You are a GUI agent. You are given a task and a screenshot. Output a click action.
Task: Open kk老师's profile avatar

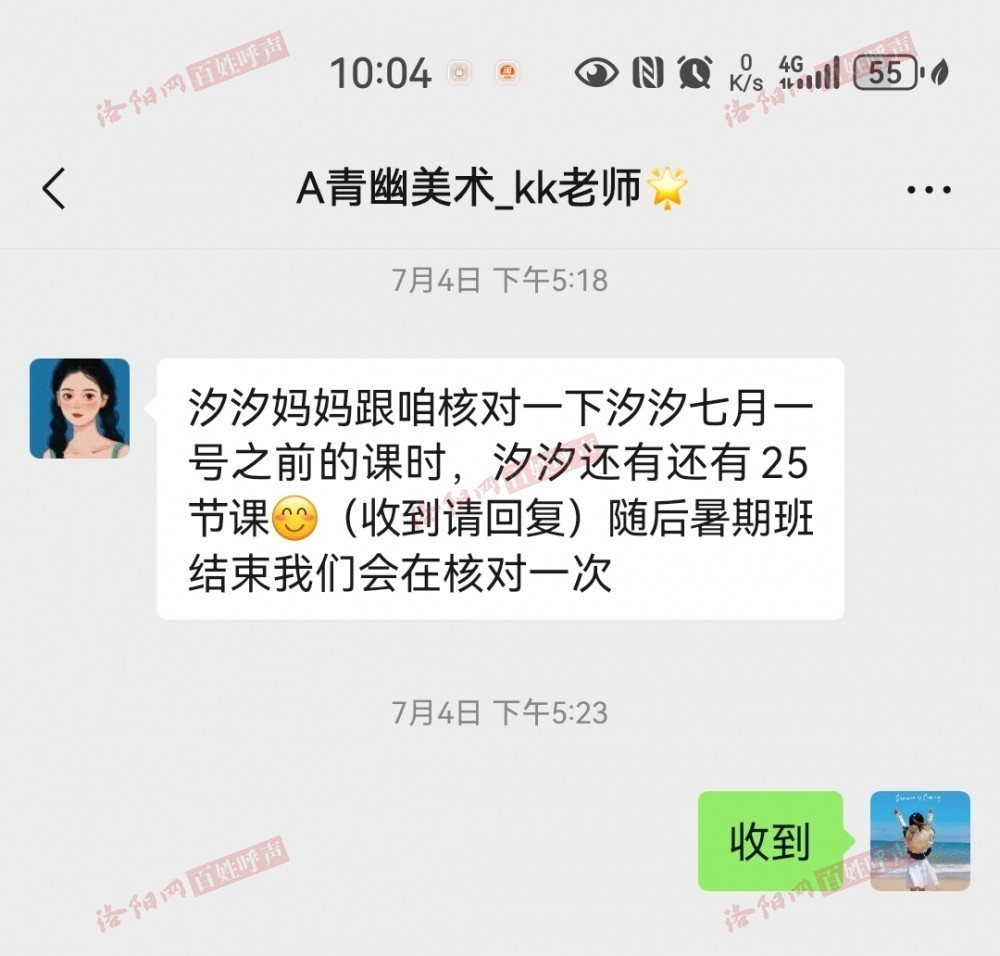click(80, 409)
